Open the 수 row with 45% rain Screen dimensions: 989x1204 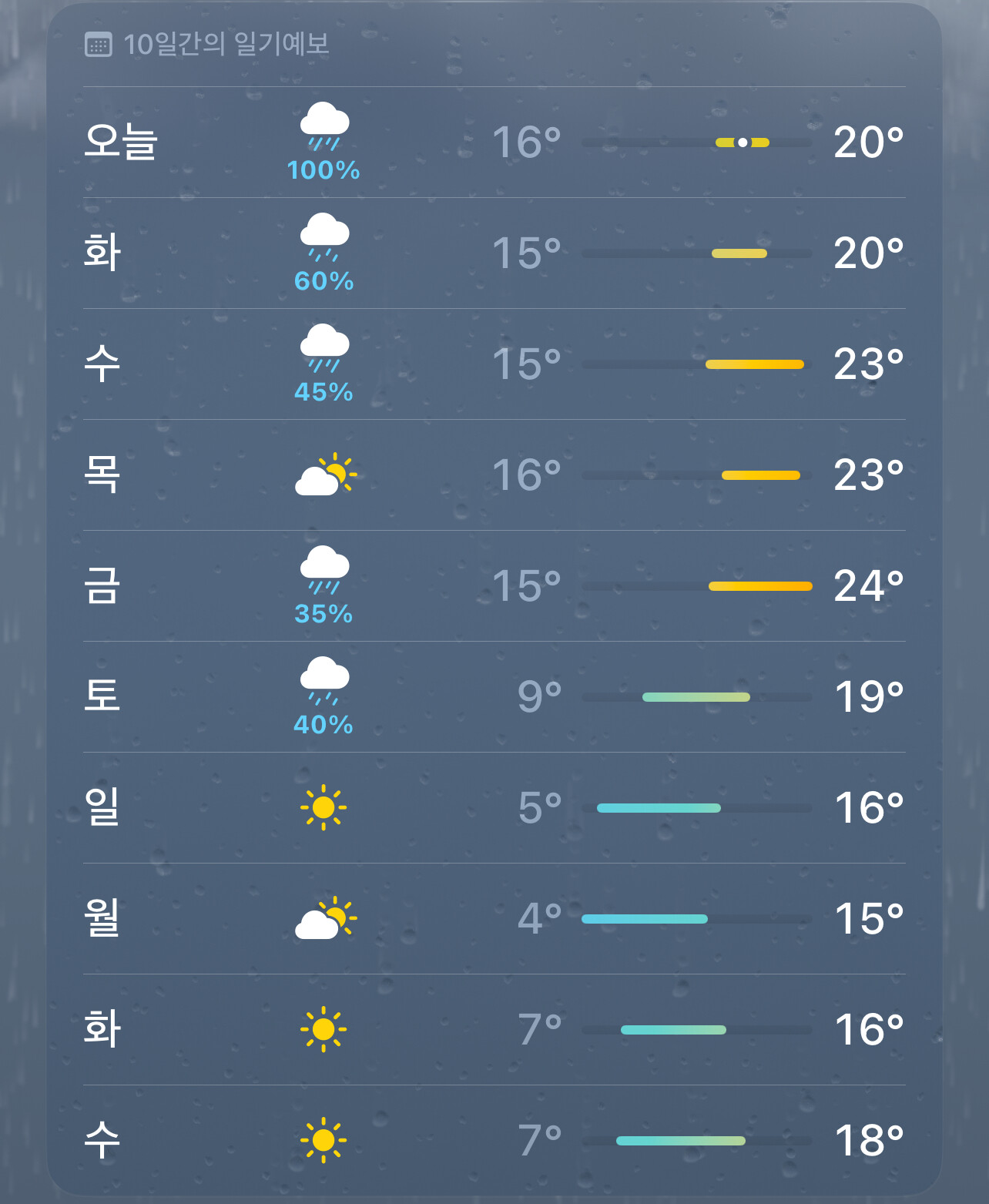point(494,364)
